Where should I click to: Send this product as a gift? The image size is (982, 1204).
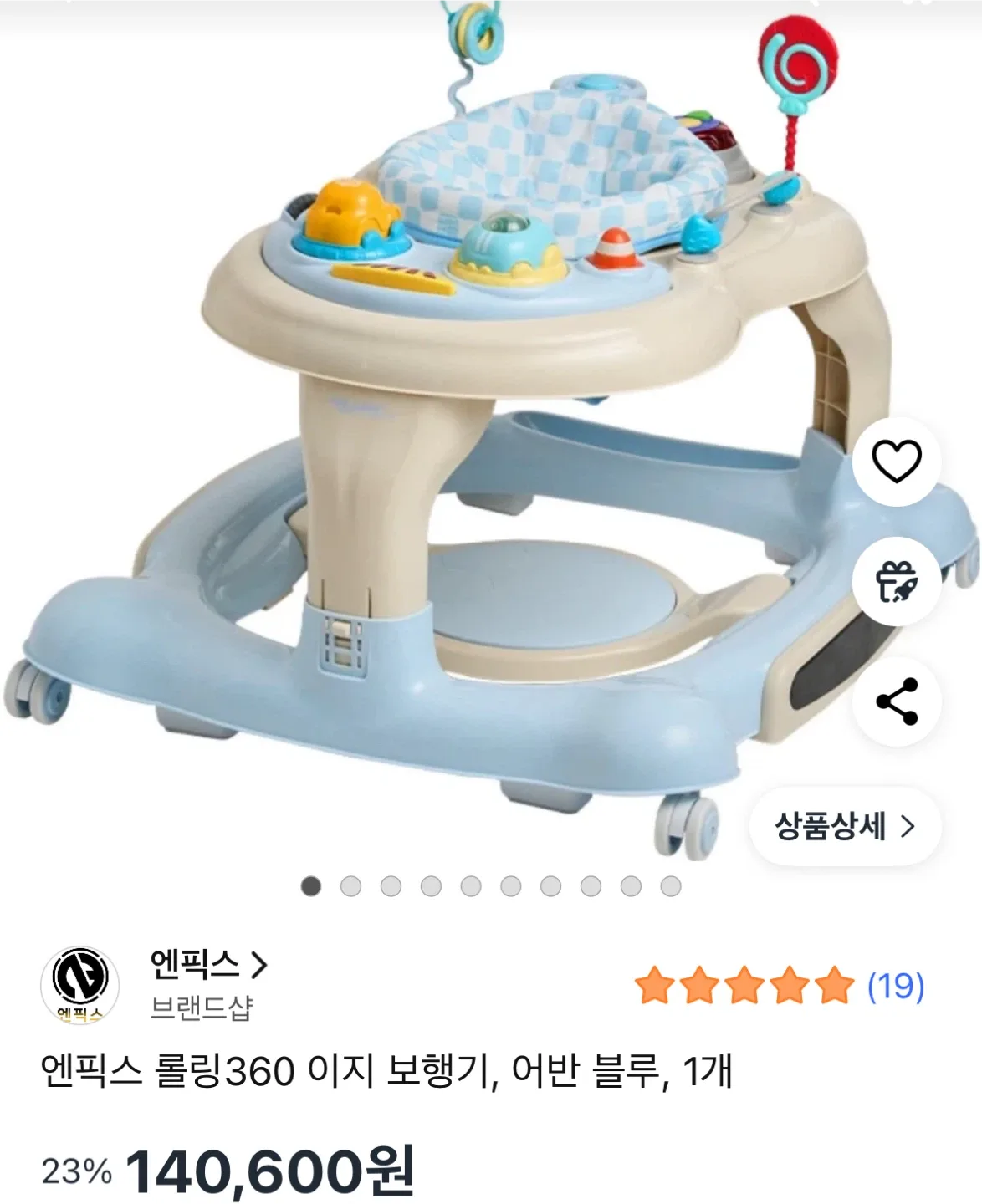[896, 581]
